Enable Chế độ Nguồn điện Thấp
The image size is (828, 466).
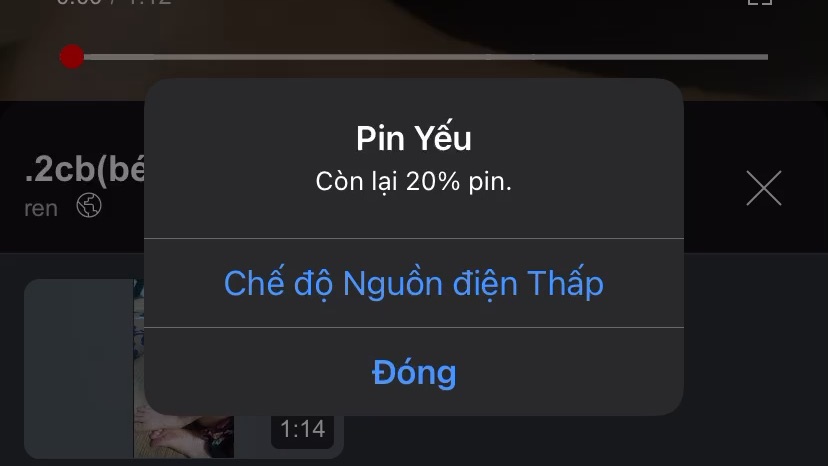click(x=414, y=284)
